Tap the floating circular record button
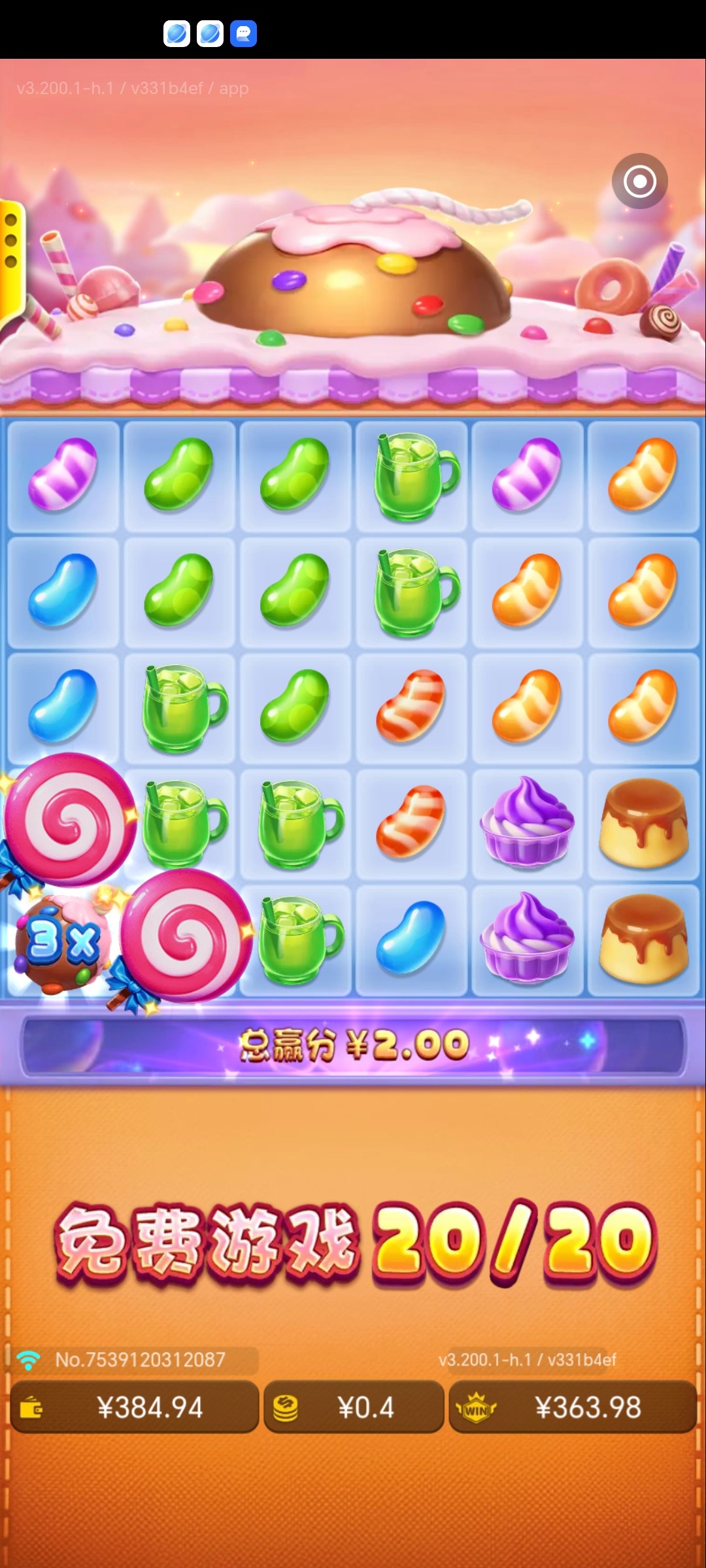Image resolution: width=706 pixels, height=1568 pixels. [x=639, y=181]
